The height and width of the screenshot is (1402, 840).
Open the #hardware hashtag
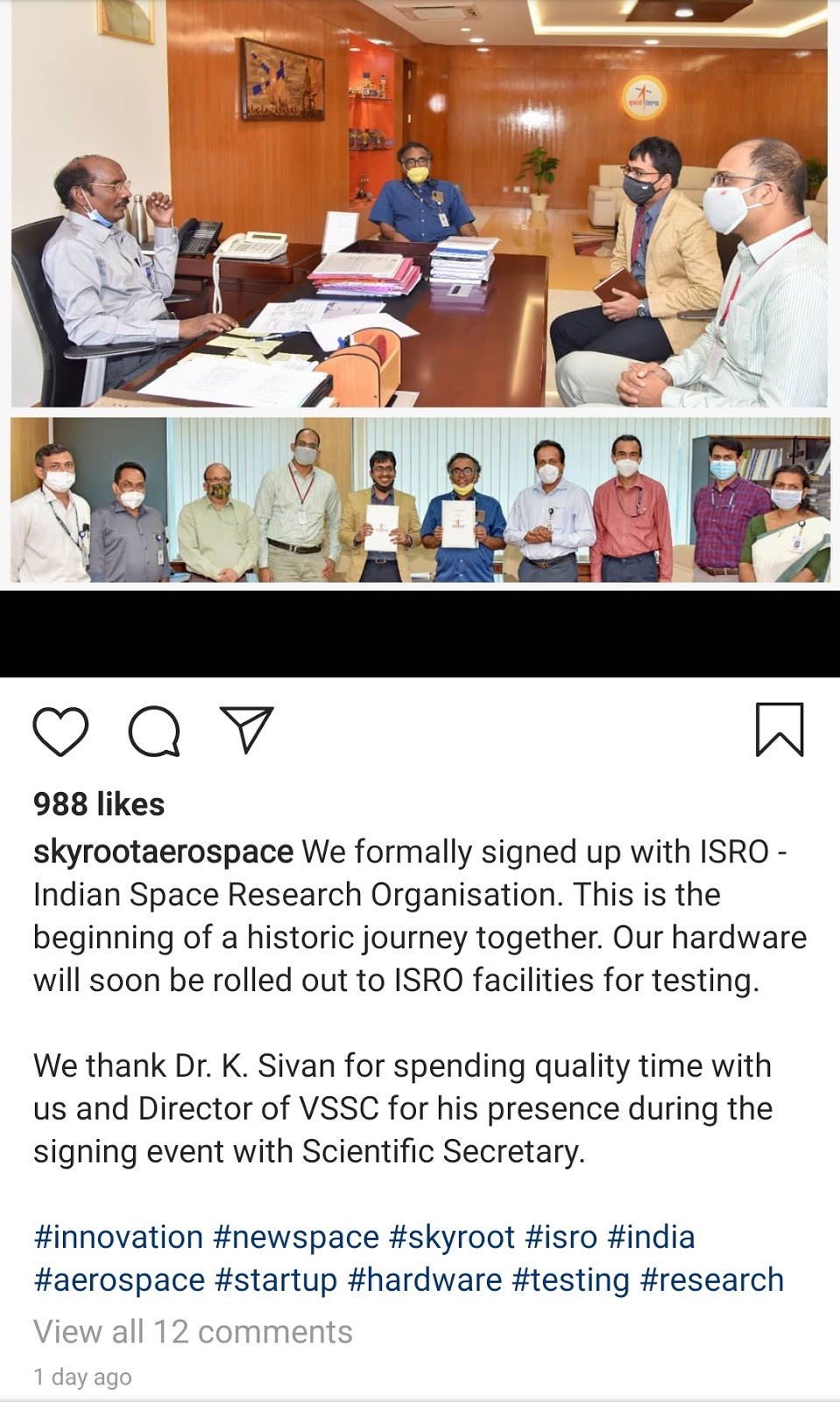425,1280
